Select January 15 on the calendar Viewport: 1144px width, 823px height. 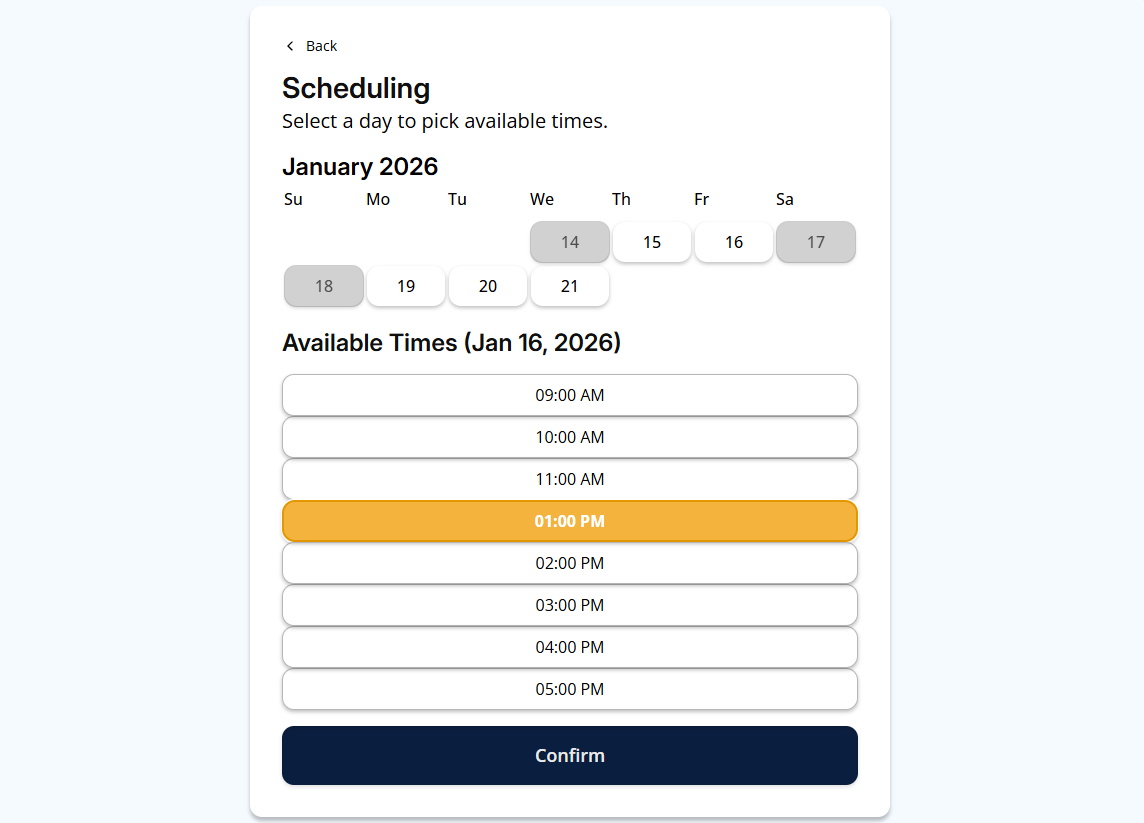coord(652,242)
